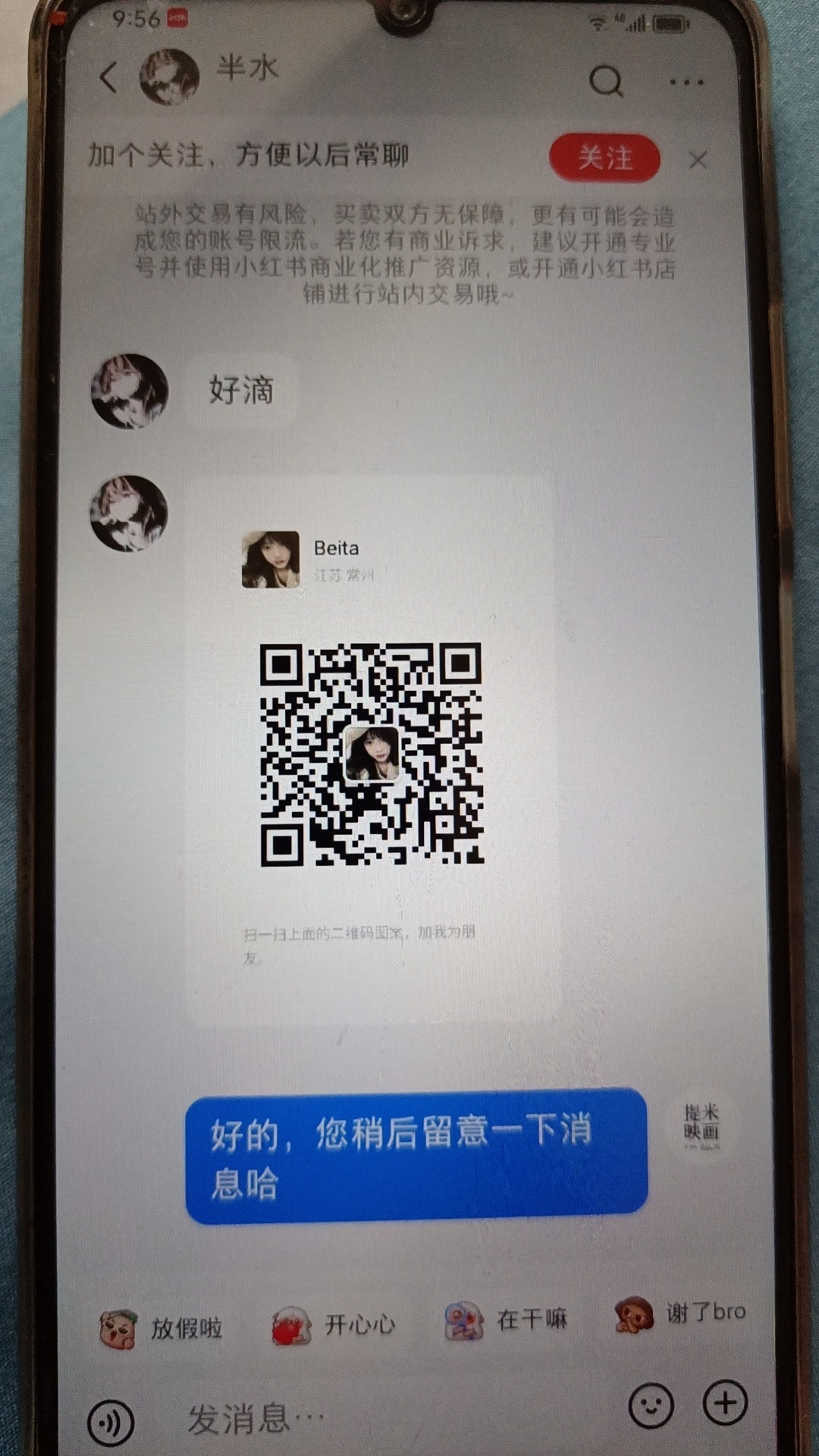
Task: Open the Beita QR code image message
Action: point(373,751)
